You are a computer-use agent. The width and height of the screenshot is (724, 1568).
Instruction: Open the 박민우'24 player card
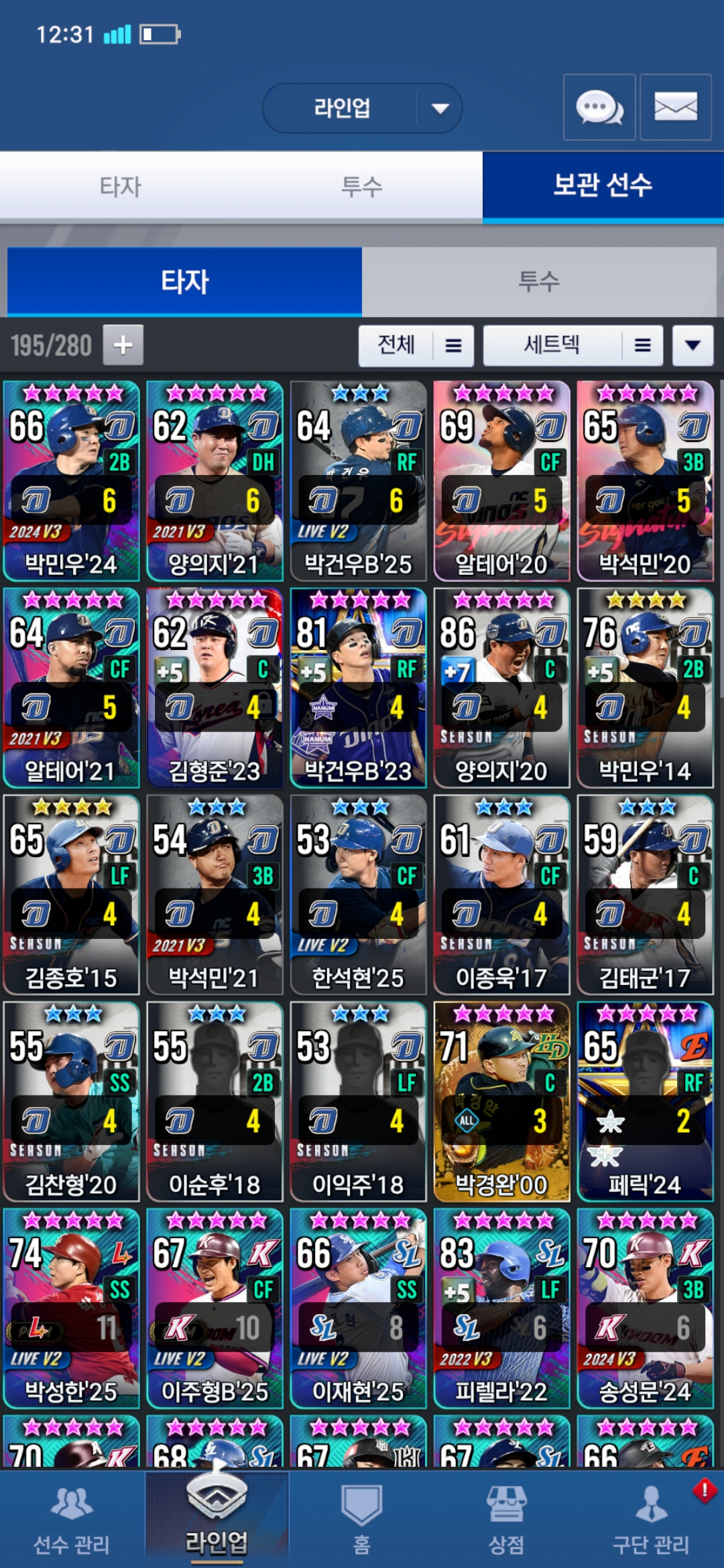click(x=71, y=480)
